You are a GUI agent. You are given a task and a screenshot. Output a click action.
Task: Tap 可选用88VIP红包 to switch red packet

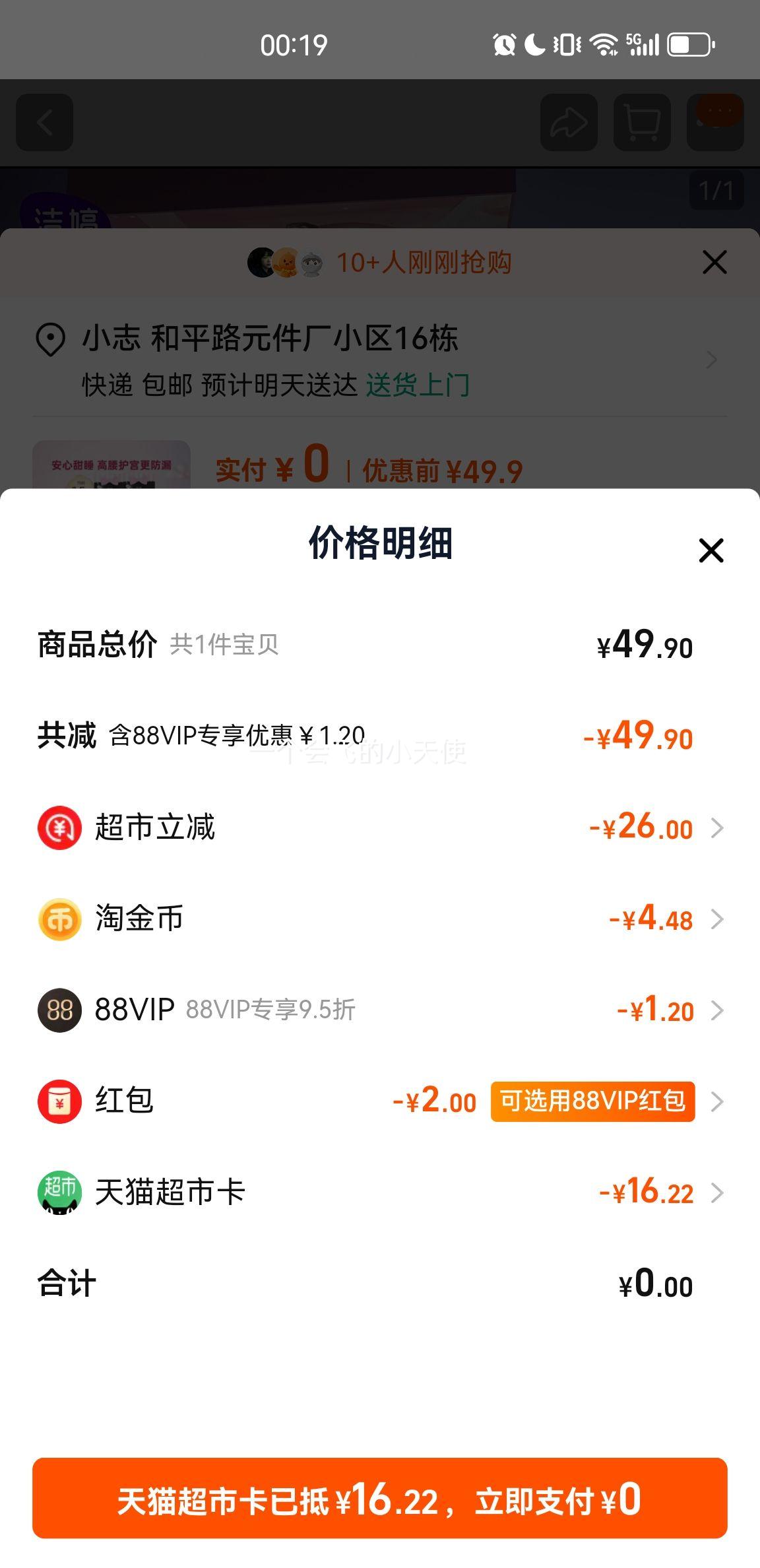pyautogui.click(x=592, y=1101)
